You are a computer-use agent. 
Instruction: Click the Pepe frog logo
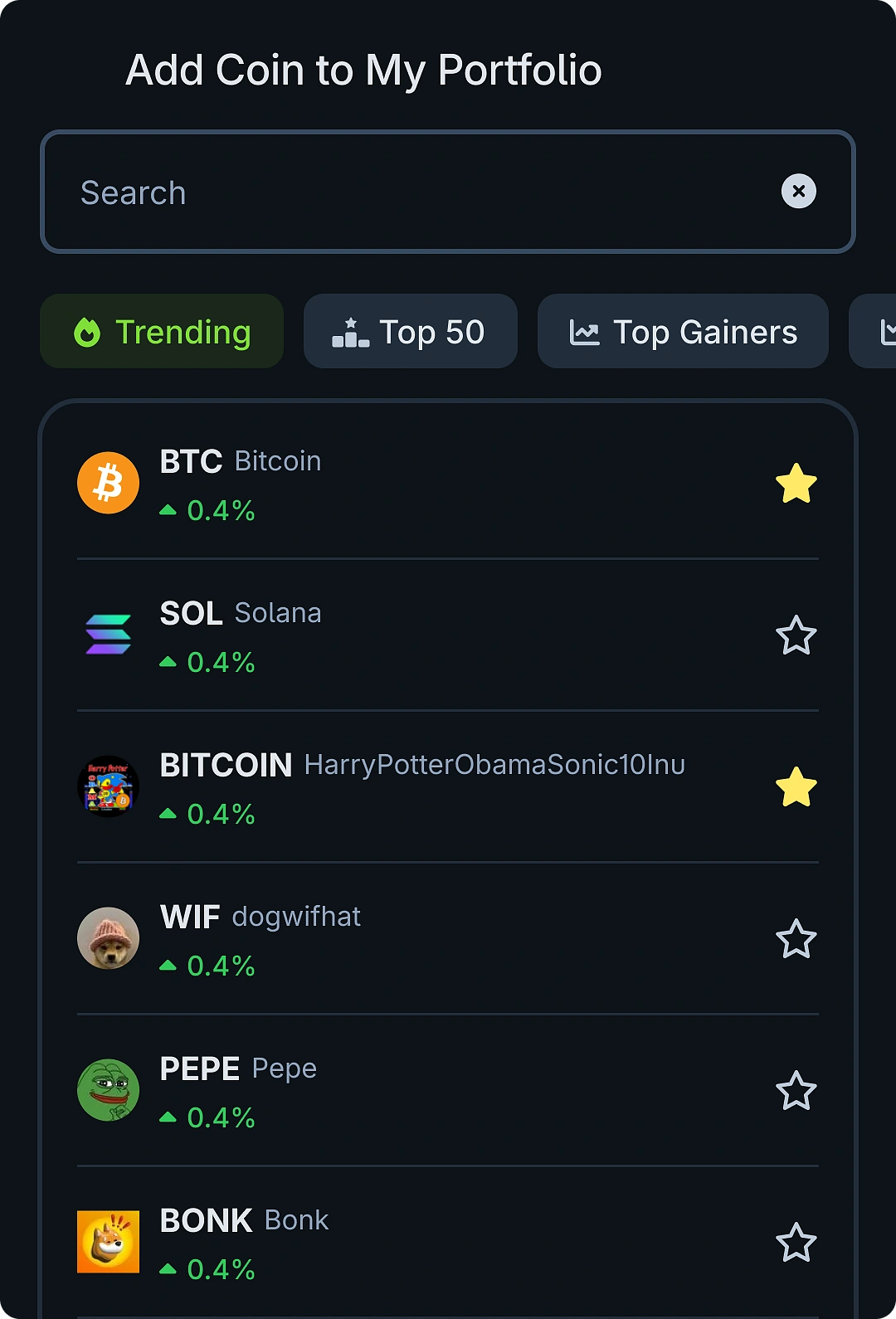pyautogui.click(x=108, y=1090)
